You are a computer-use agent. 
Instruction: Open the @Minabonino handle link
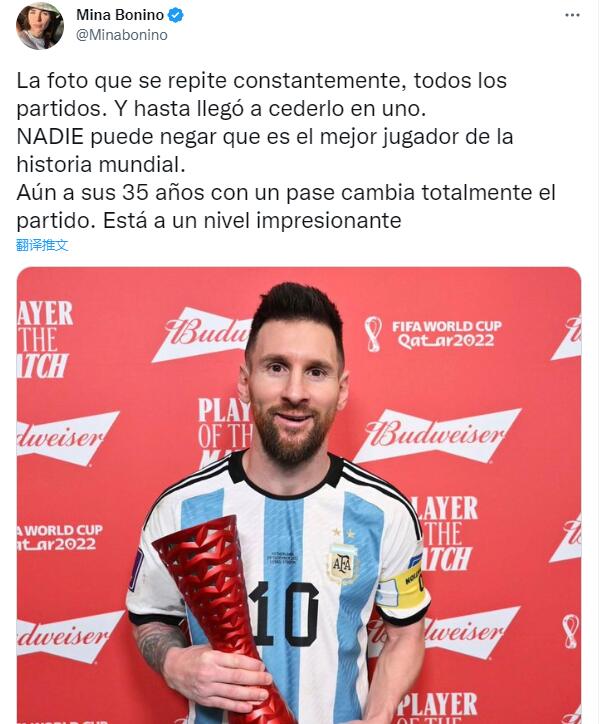122,35
